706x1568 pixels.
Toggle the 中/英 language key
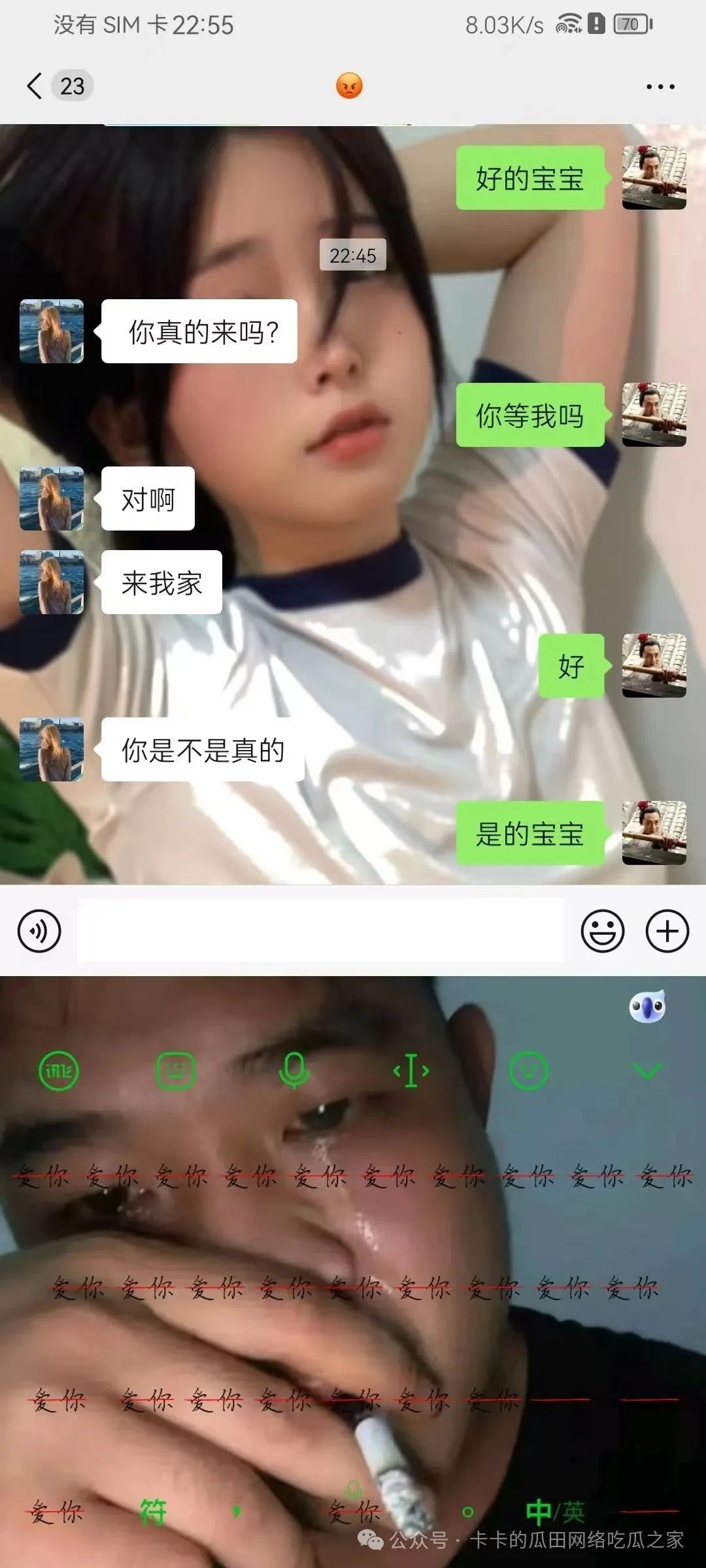554,1511
